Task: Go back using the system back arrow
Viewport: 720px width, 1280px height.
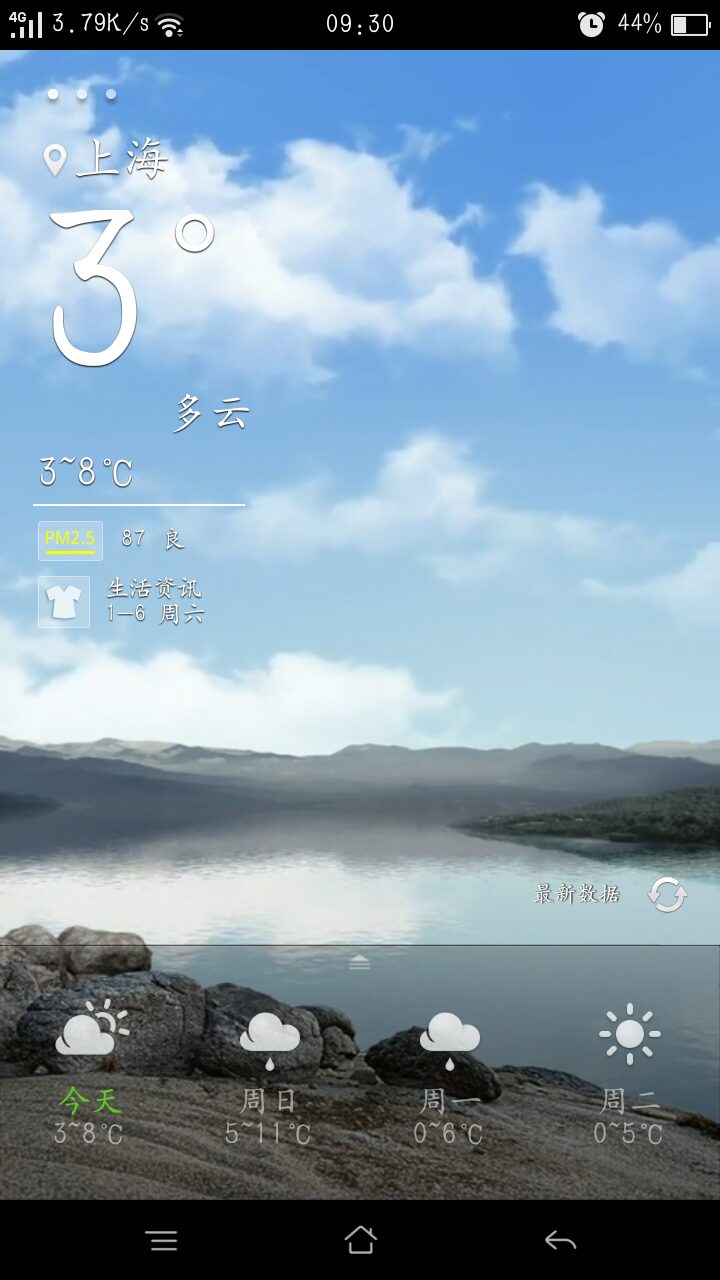Action: 560,1240
